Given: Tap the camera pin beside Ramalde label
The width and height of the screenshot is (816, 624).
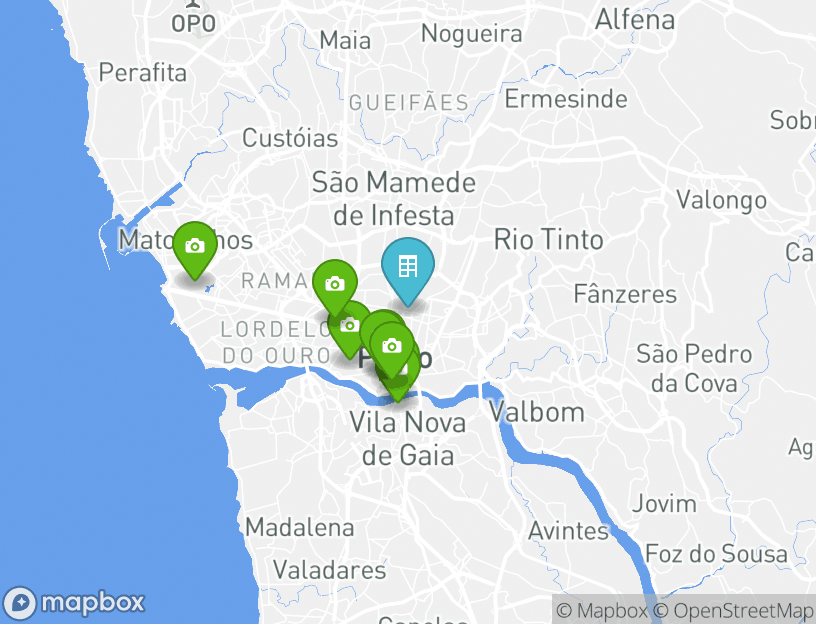Looking at the screenshot, I should 335,284.
